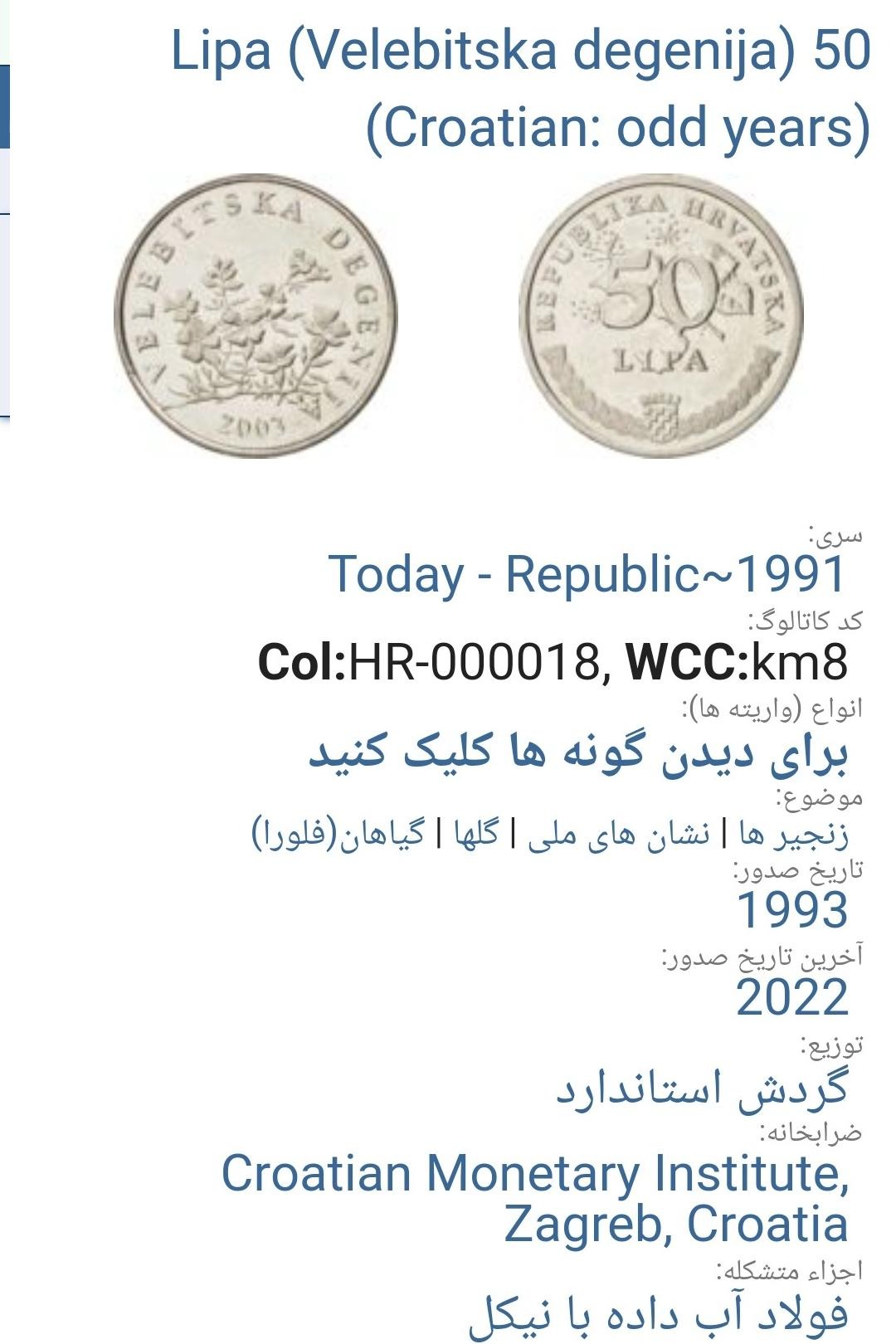Open the Lipa 50 coin title link
Image resolution: width=896 pixels, height=1344 pixels.
[521, 88]
